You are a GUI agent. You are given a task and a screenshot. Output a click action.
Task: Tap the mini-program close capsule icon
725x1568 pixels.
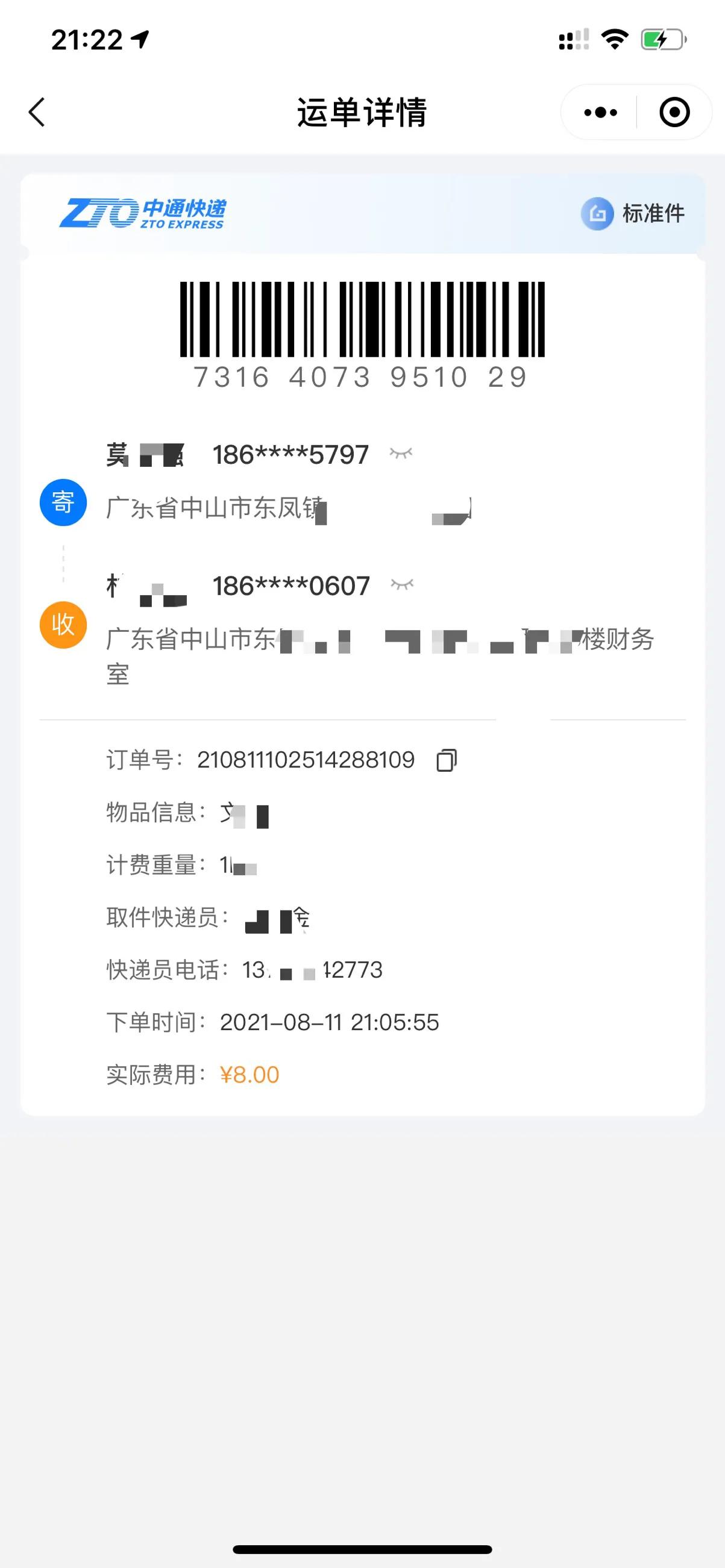click(x=674, y=112)
